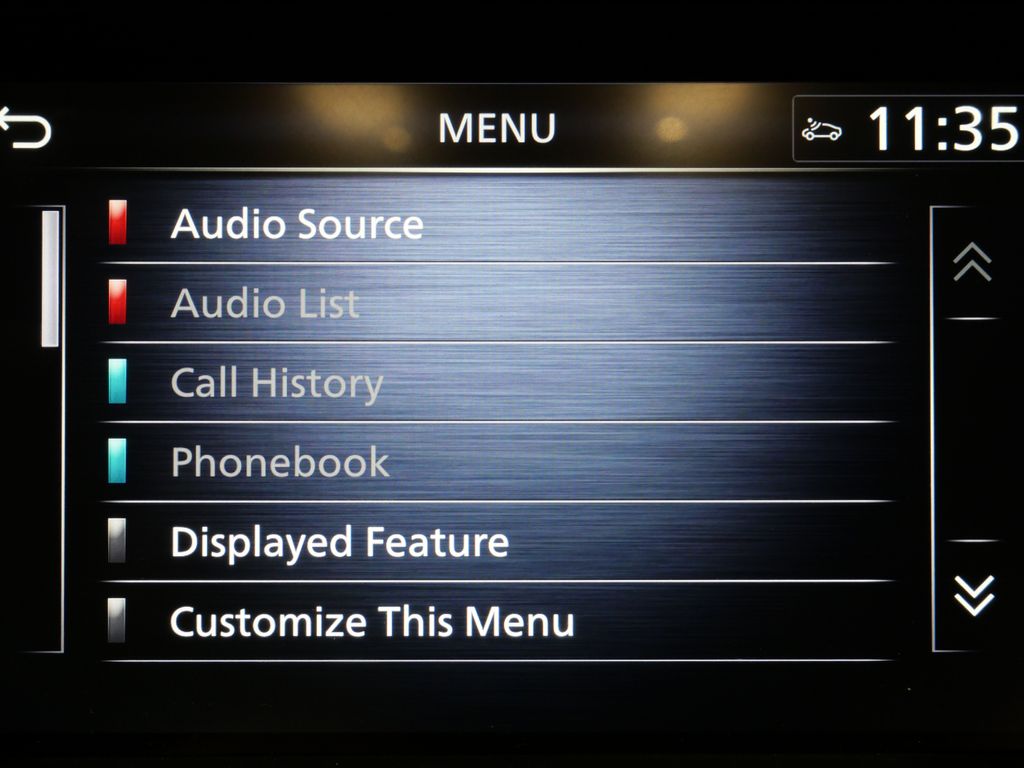
Task: Tap the double up-arrow page button
Action: (x=972, y=262)
